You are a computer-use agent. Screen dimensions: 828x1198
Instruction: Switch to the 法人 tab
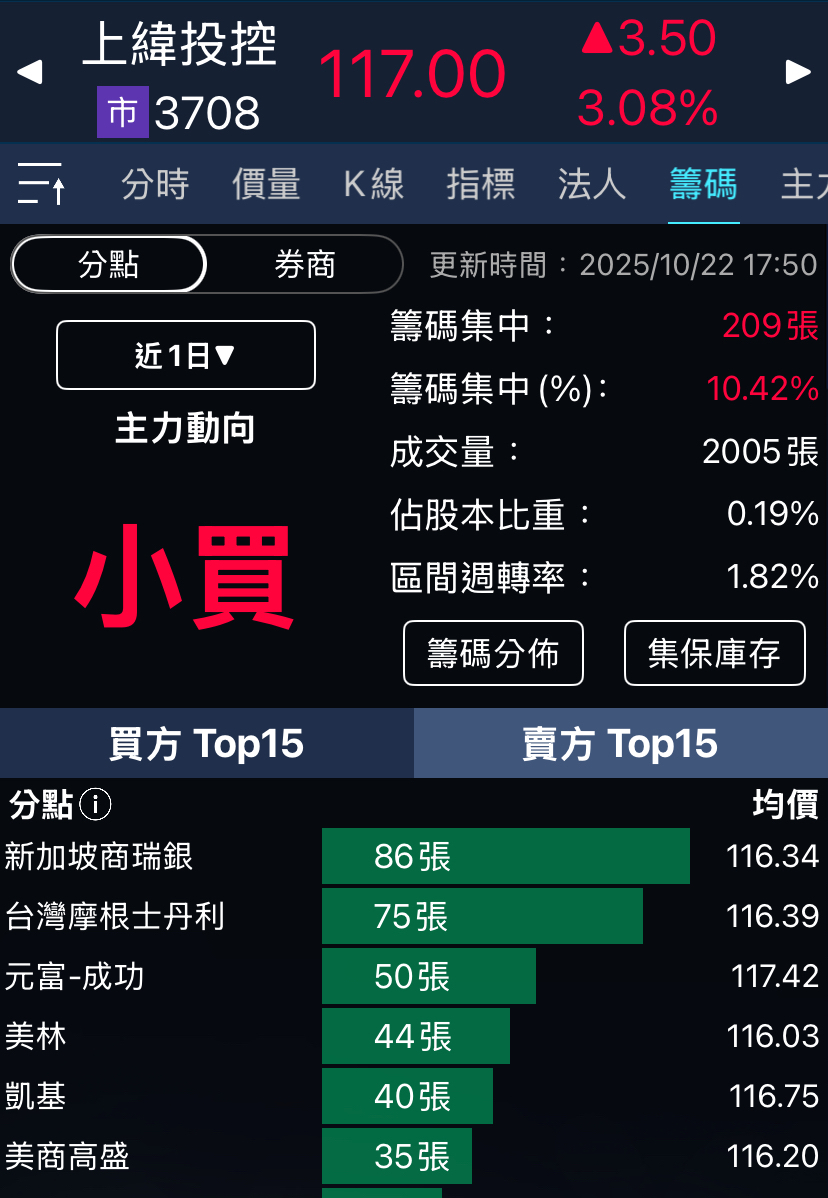pos(592,185)
